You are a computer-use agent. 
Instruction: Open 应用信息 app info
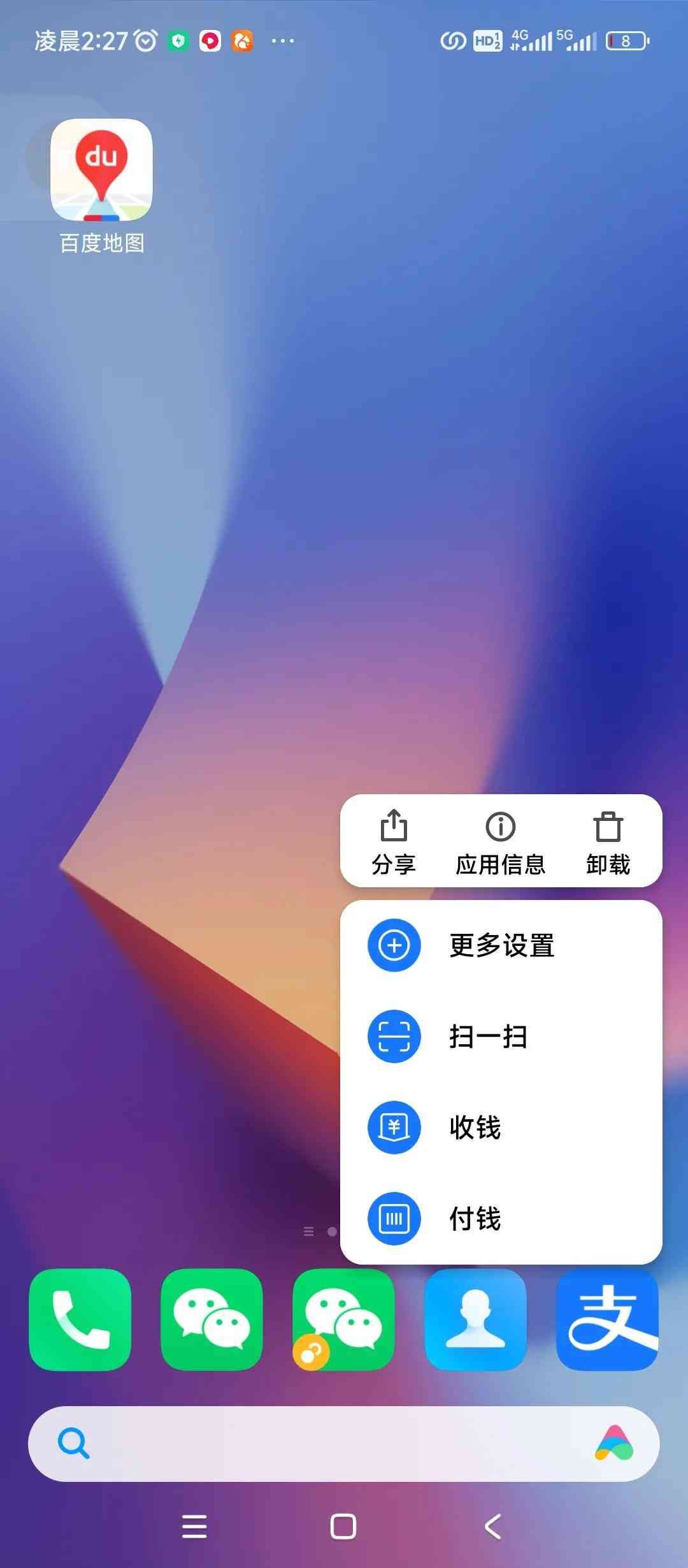pyautogui.click(x=500, y=841)
